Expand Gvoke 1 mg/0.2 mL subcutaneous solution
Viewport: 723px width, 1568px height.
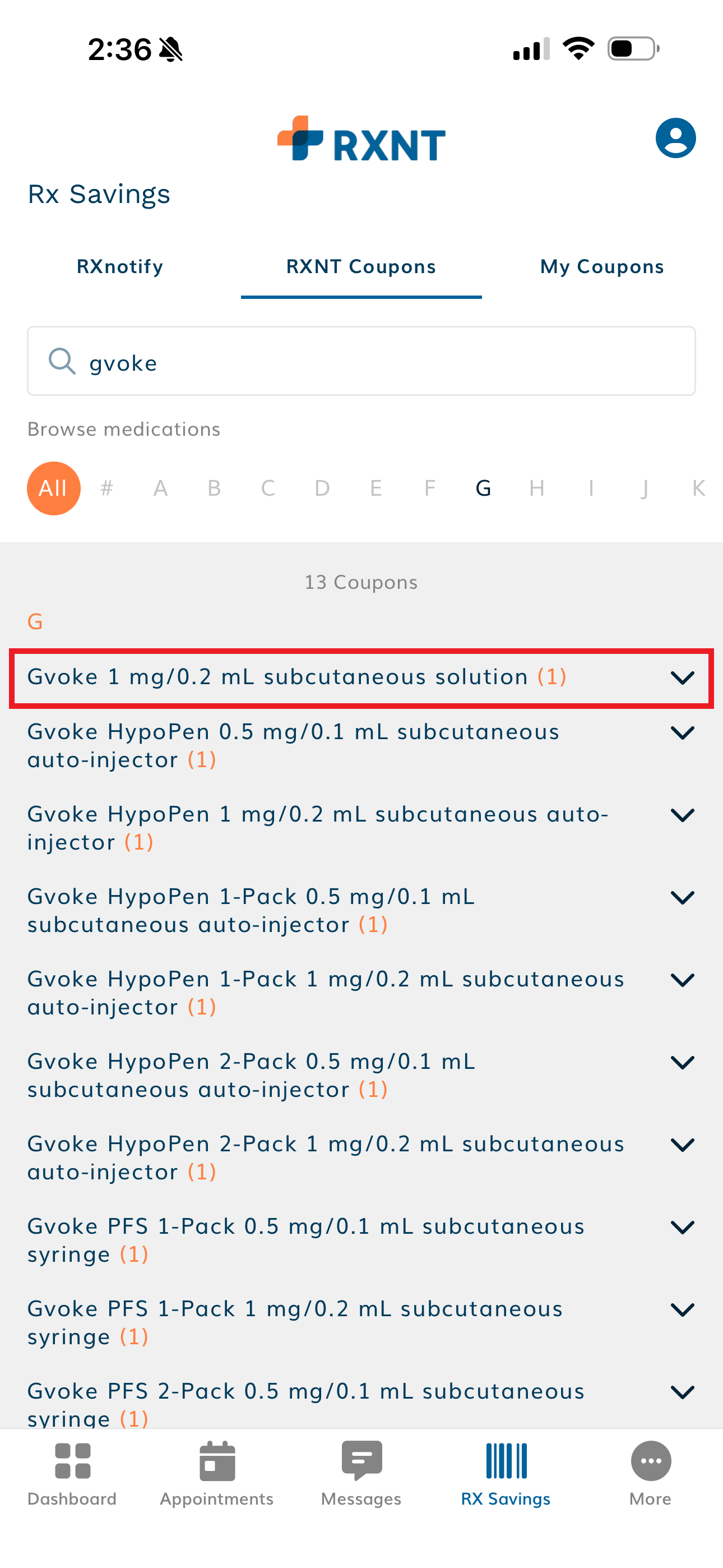click(x=682, y=677)
